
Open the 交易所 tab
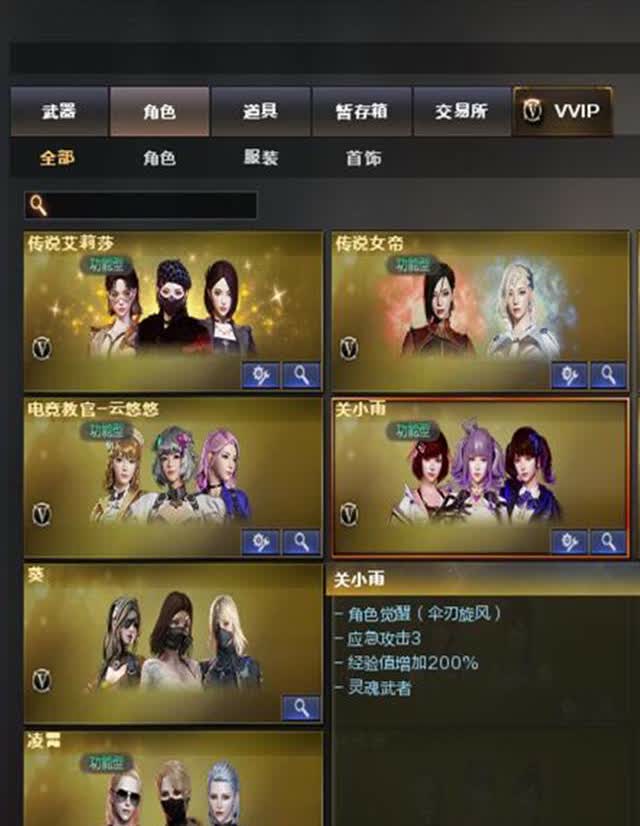[461, 111]
